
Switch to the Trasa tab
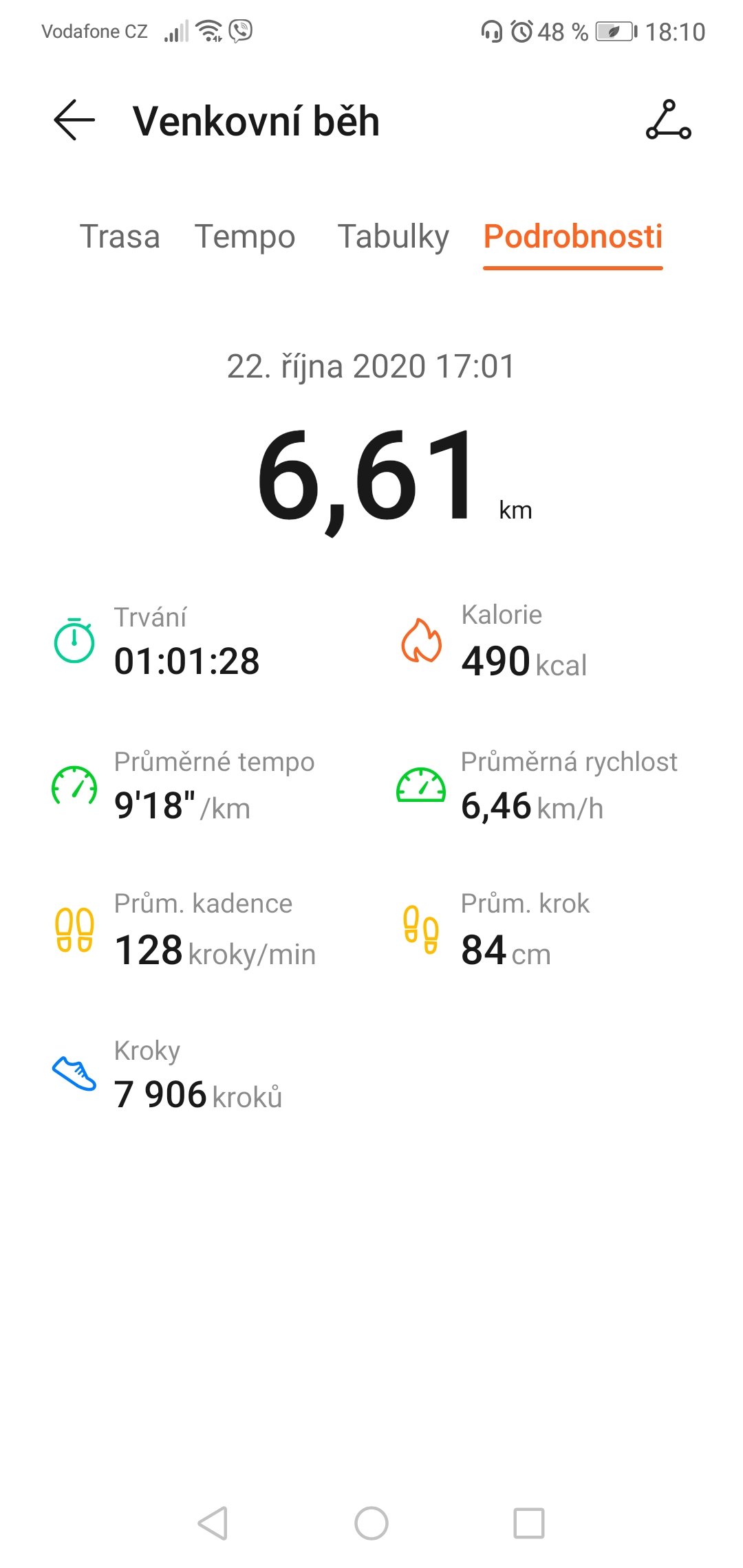(x=120, y=237)
